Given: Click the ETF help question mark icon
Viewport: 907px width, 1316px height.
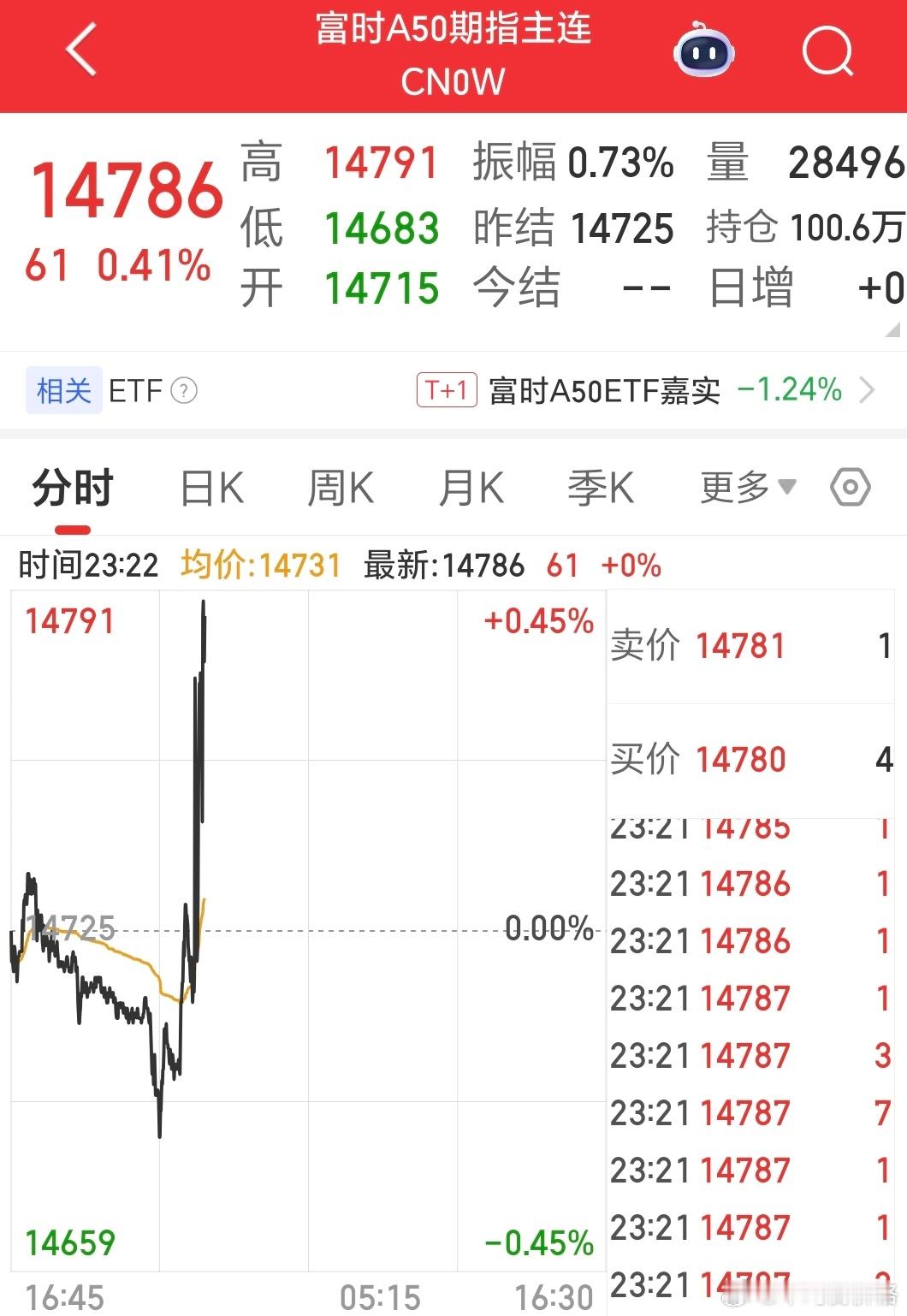Looking at the screenshot, I should (183, 391).
